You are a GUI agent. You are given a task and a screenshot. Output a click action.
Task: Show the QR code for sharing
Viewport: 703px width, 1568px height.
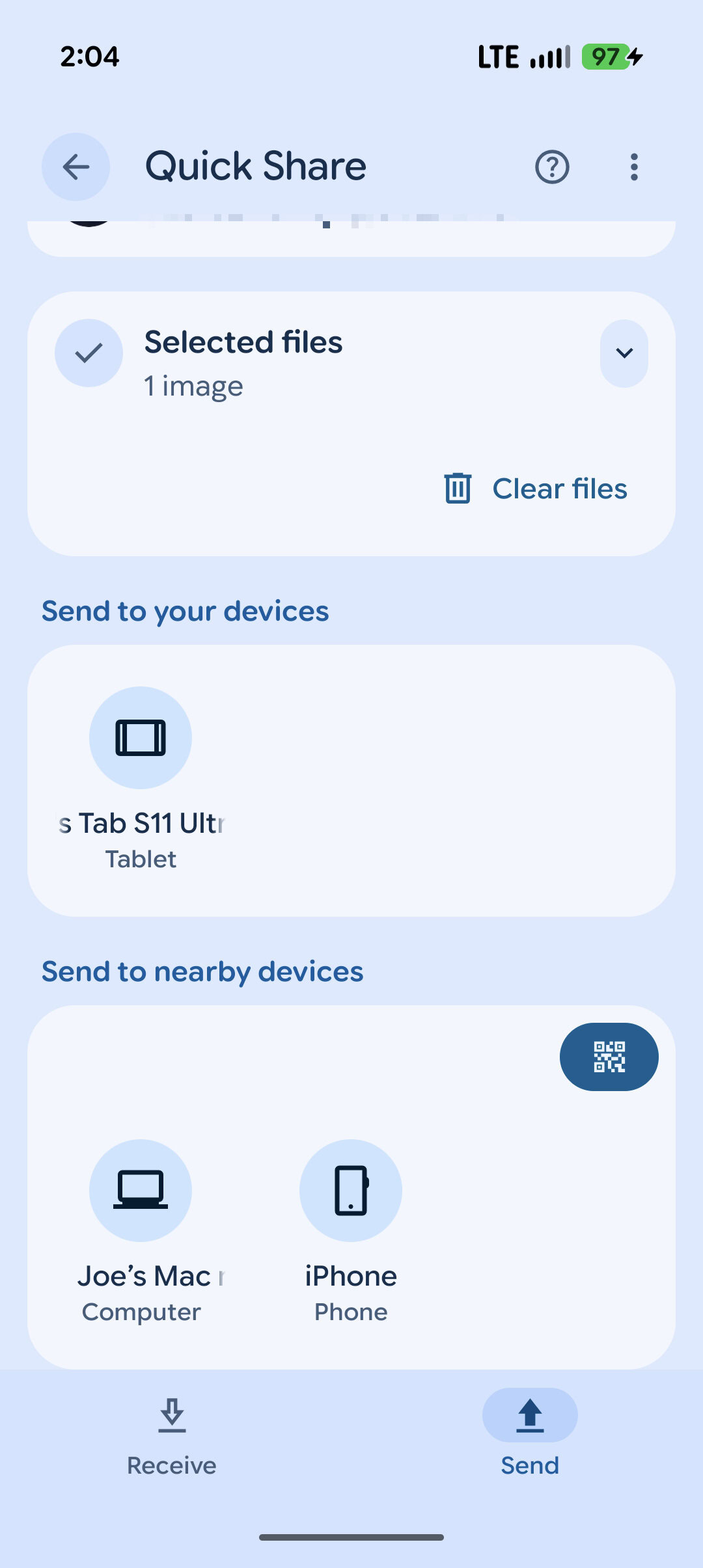point(609,1057)
